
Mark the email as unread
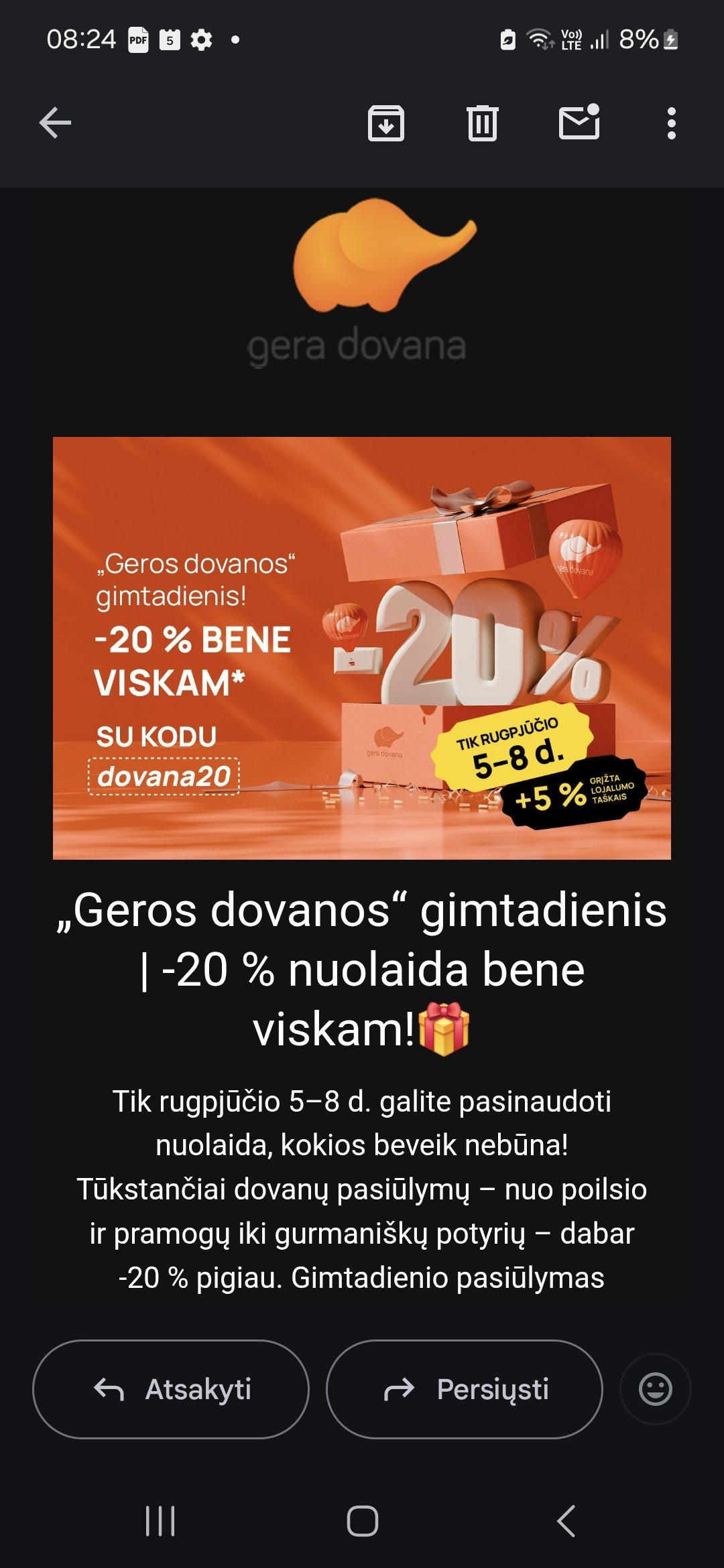(579, 122)
